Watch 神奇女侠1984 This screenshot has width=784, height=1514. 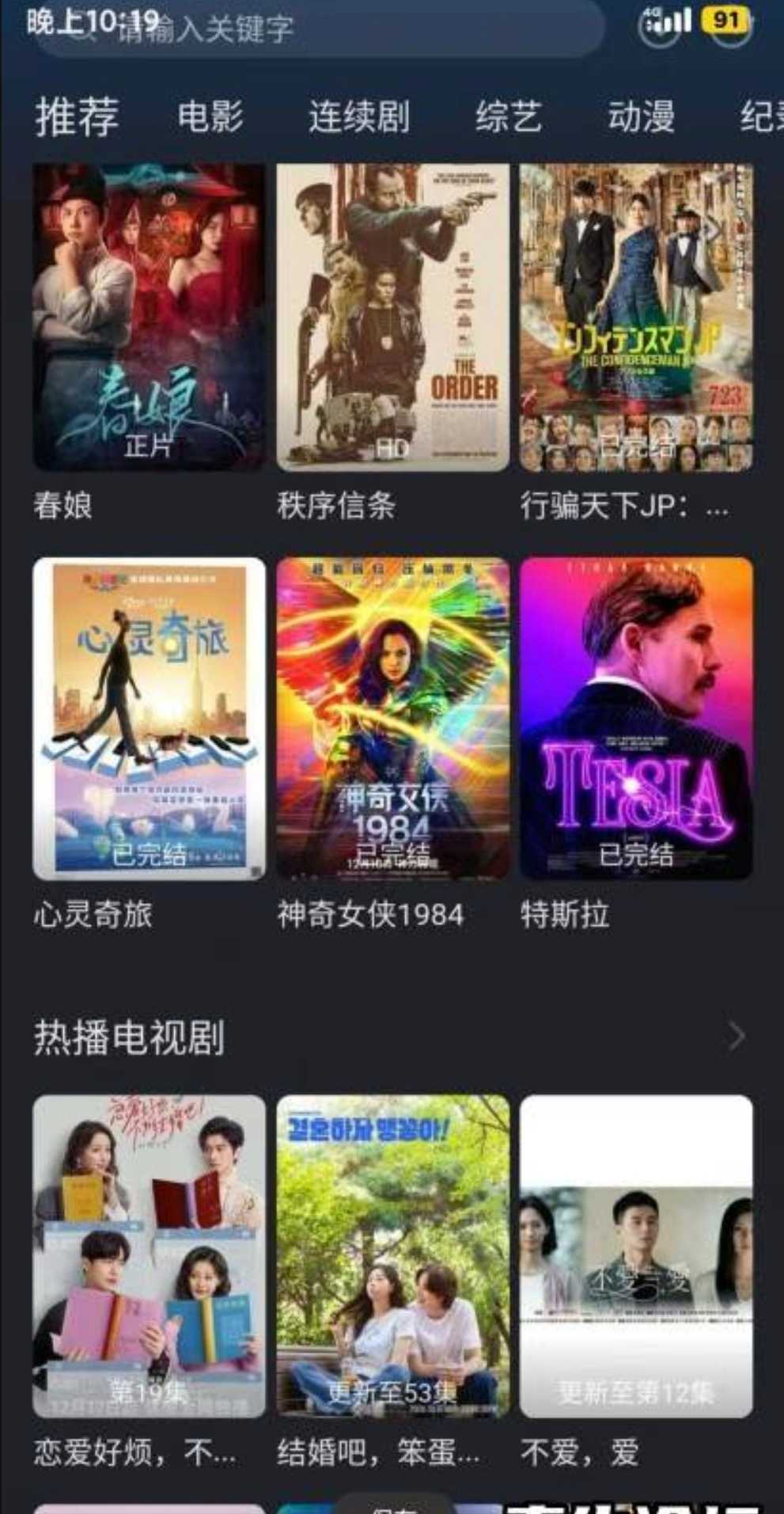pos(392,718)
